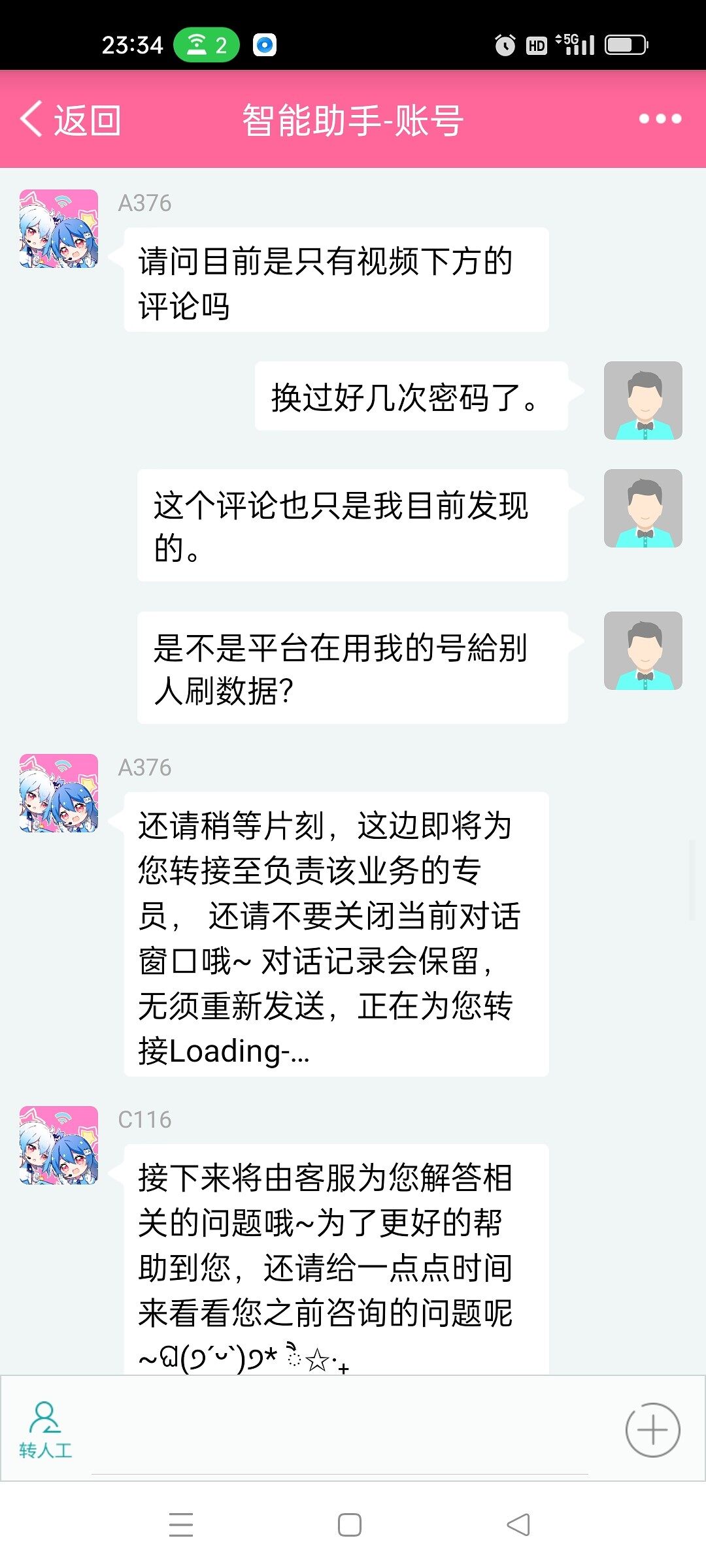Go back using the 返回 button
This screenshot has width=706, height=1568.
point(71,120)
